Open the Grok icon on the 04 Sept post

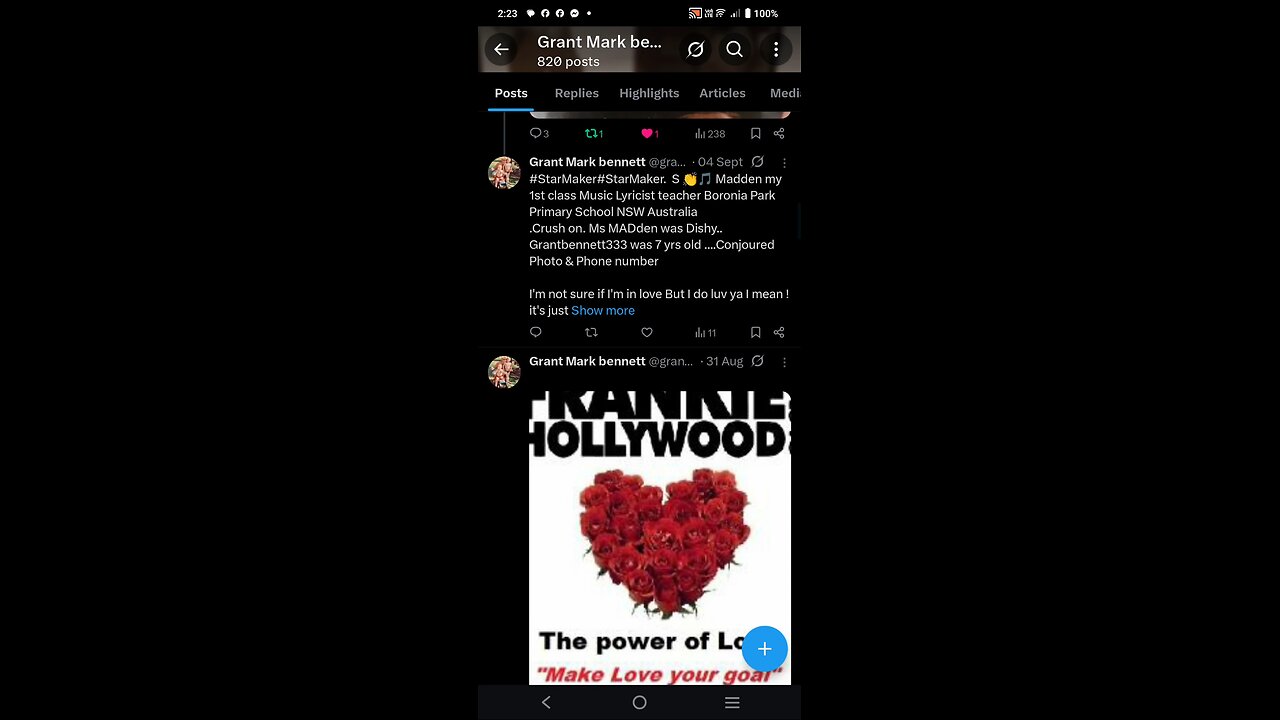click(758, 162)
